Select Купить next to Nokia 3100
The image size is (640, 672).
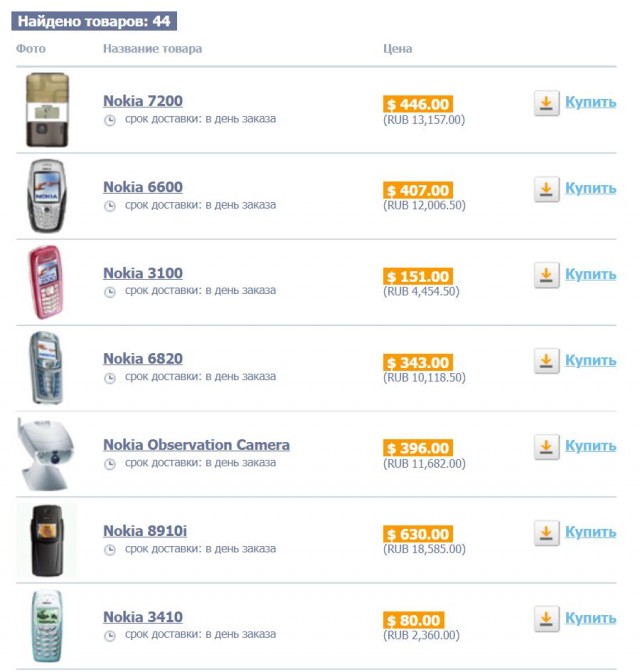(x=590, y=274)
